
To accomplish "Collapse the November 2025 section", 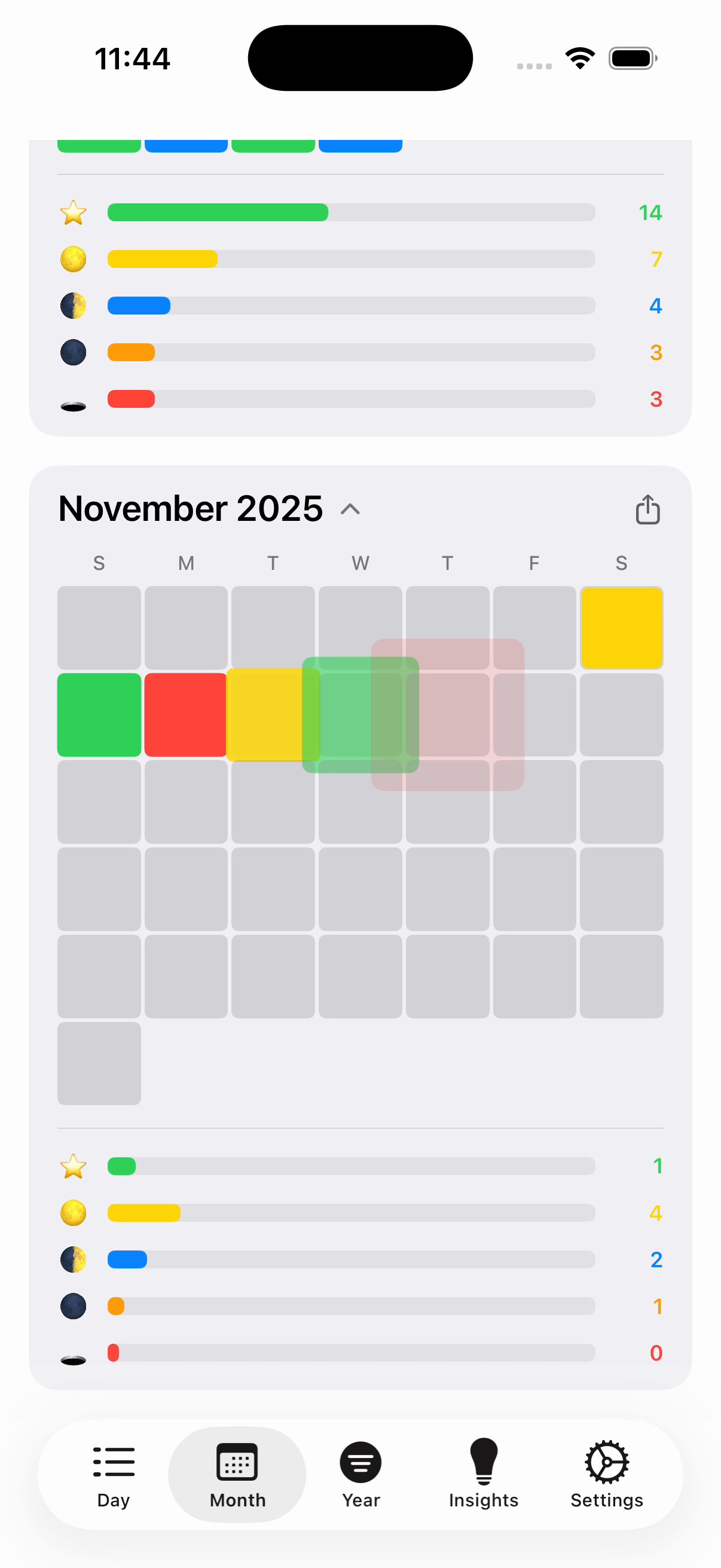I will click(350, 510).
